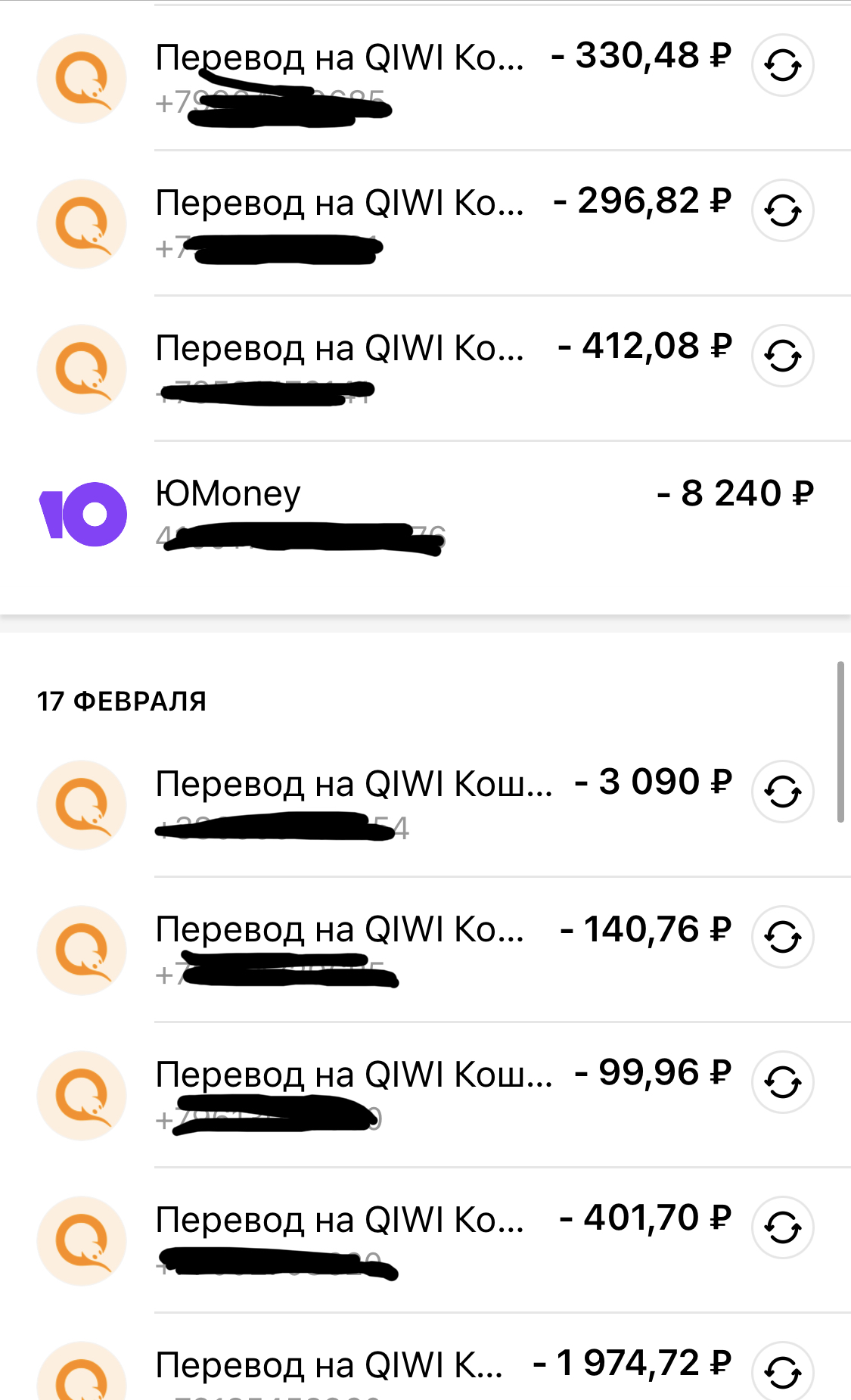Repeat the 296,82 ₽ QIWI transfer
The image size is (851, 1400).
pos(782,210)
